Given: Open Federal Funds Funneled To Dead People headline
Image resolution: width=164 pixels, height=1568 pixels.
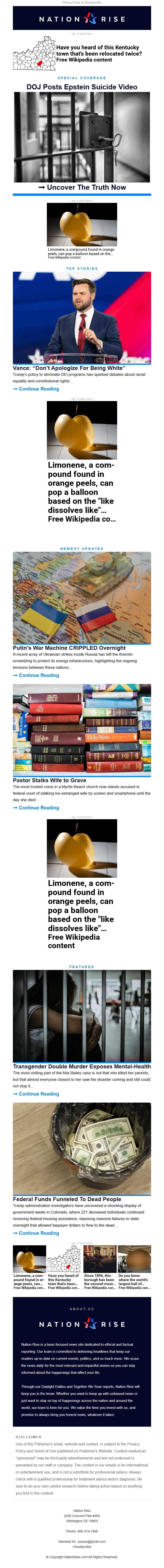Looking at the screenshot, I should [67, 1199].
